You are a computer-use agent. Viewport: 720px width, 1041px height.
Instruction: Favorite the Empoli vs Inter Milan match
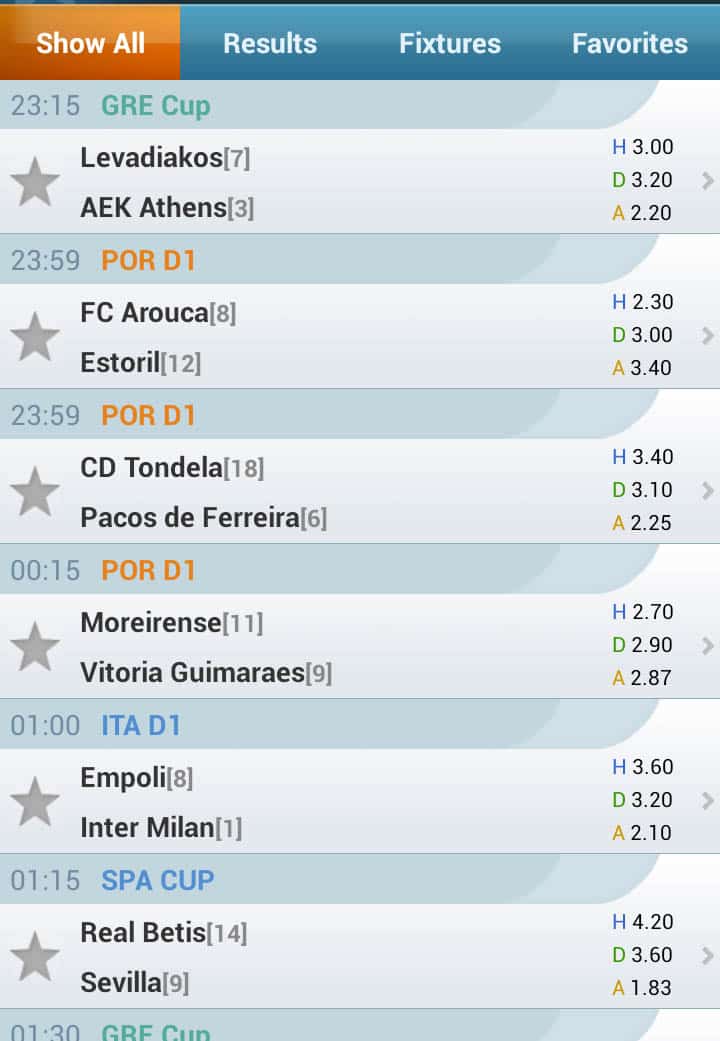(35, 802)
